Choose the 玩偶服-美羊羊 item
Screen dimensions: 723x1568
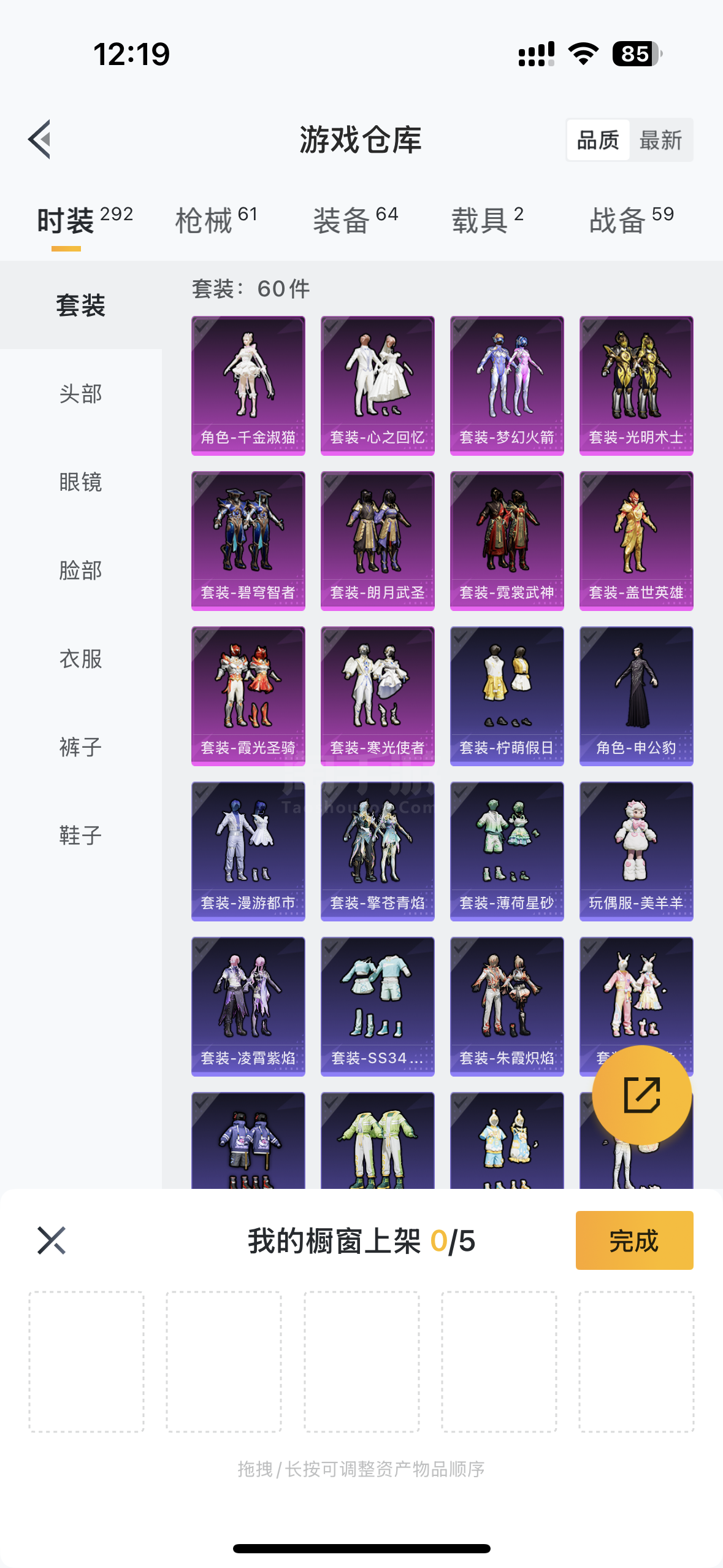(637, 851)
